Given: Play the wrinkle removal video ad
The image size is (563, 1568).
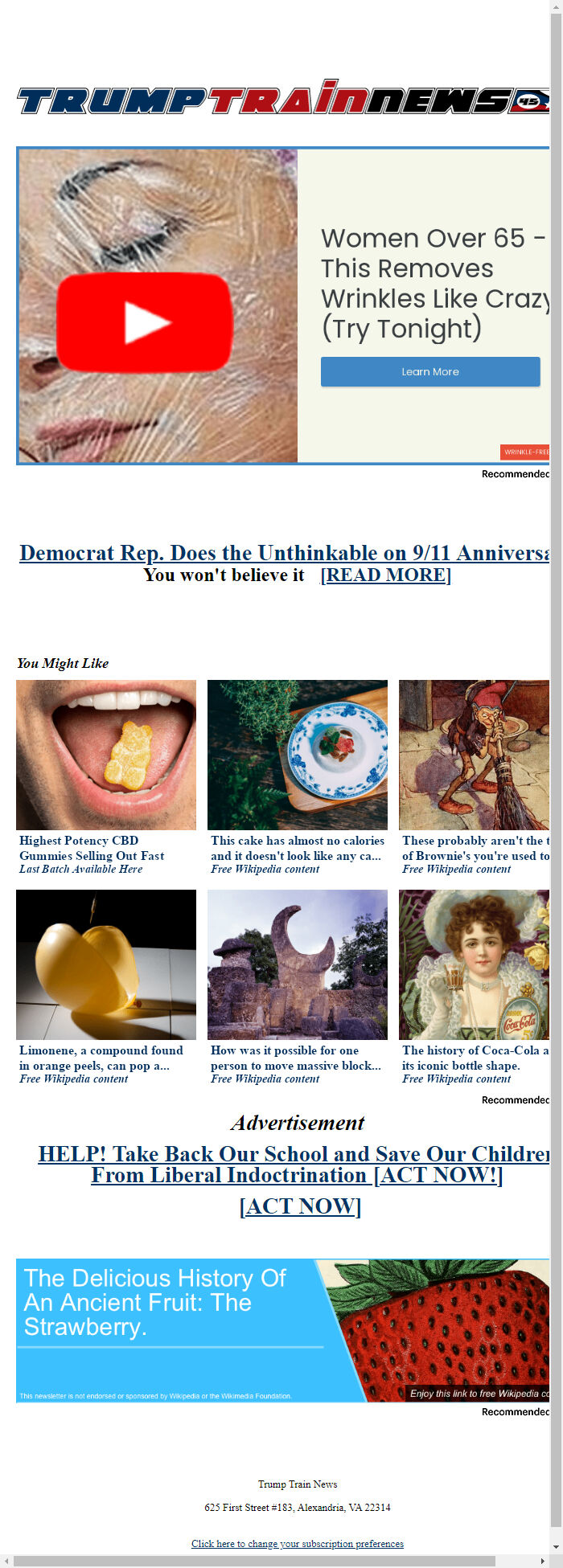Looking at the screenshot, I should (145, 322).
